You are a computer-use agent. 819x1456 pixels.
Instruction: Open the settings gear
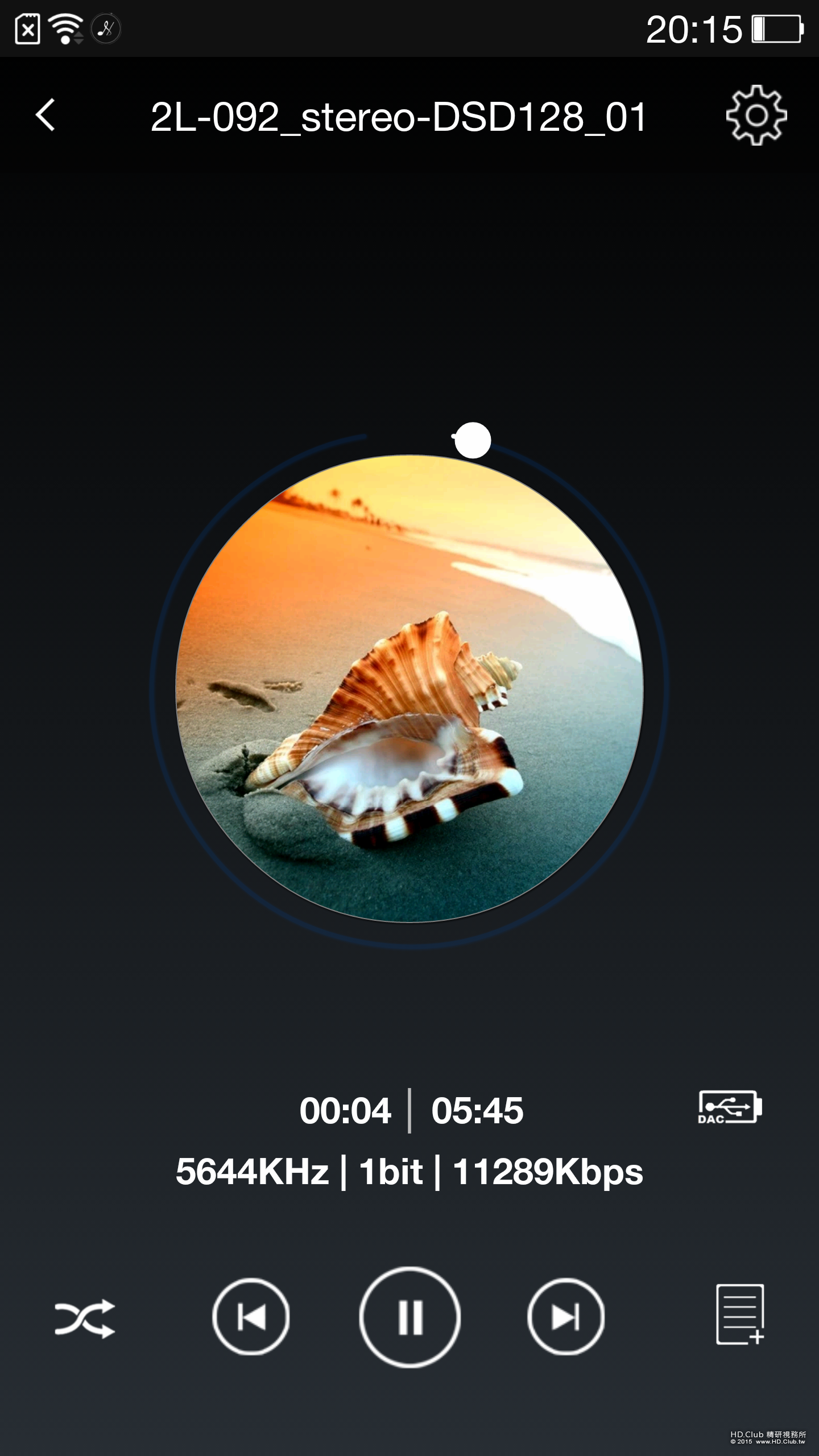[x=756, y=115]
